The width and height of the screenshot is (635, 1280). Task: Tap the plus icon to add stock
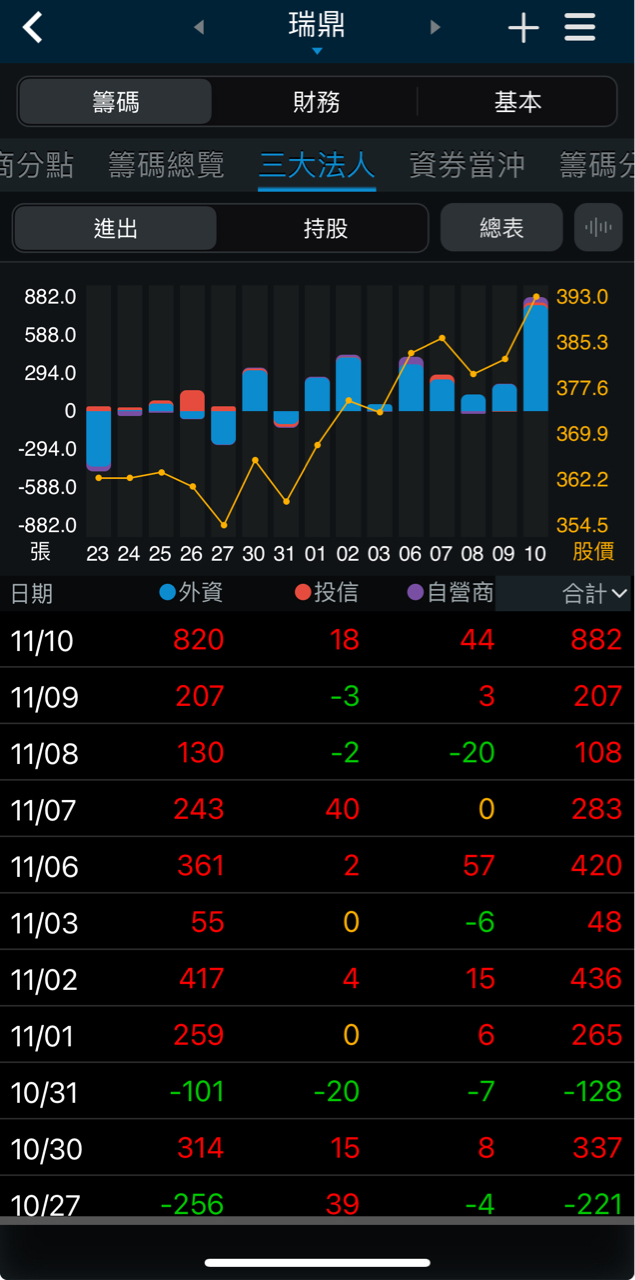tap(523, 28)
